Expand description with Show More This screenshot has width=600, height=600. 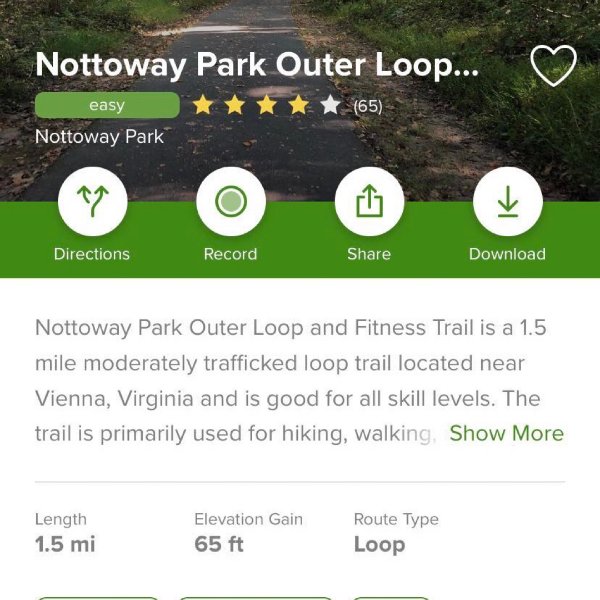point(506,433)
